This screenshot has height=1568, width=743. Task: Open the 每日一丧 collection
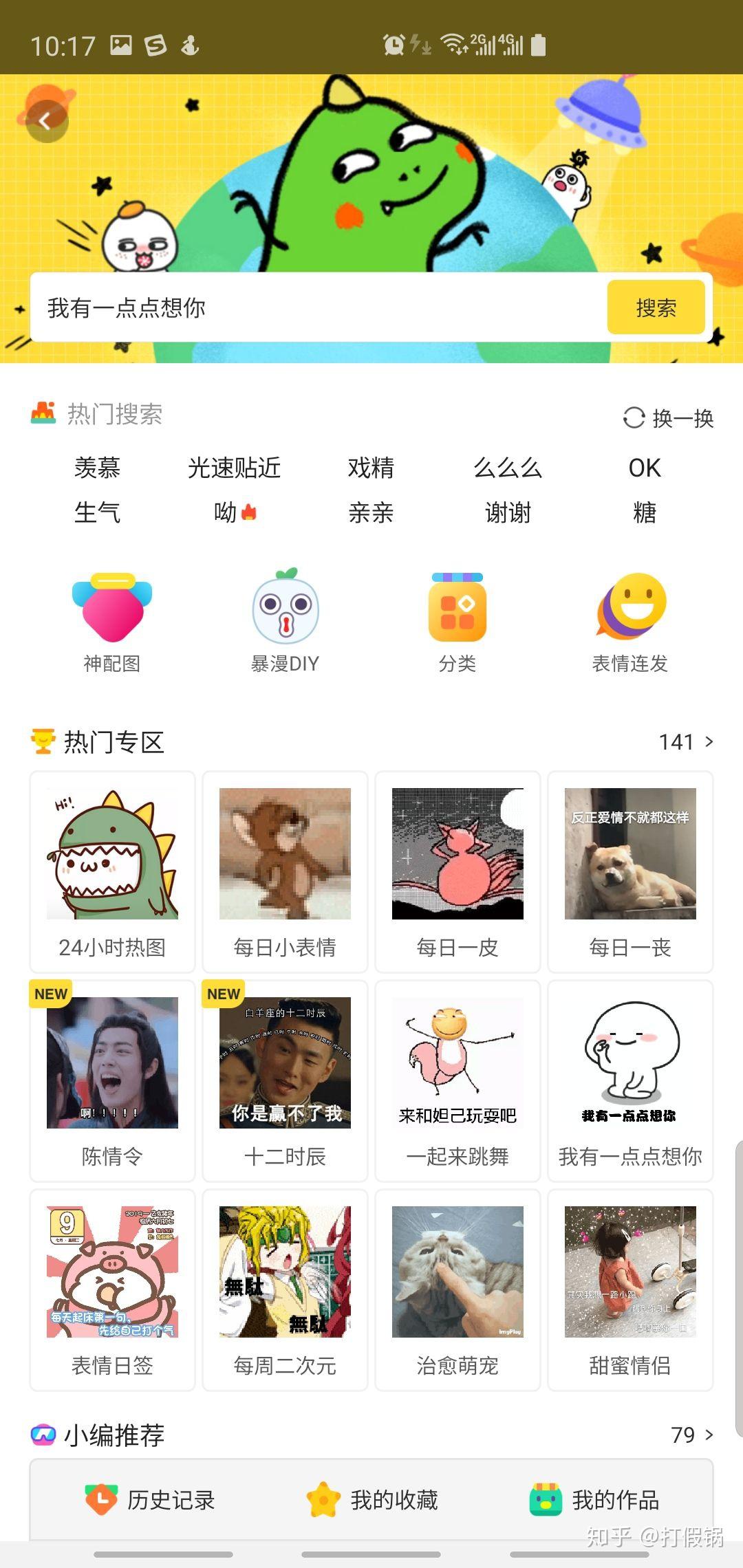point(630,871)
